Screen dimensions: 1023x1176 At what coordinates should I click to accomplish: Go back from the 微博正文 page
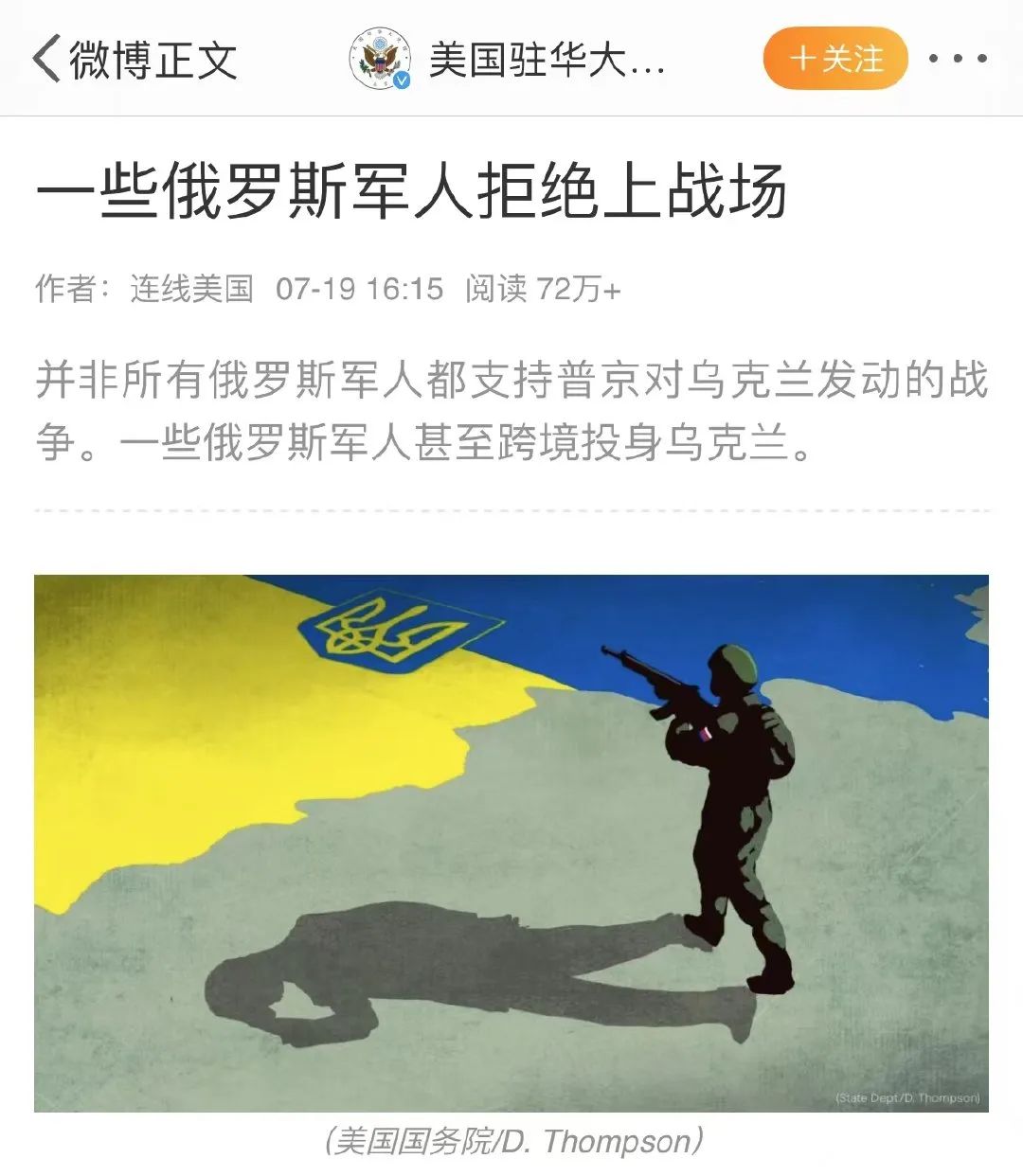[x=47, y=59]
